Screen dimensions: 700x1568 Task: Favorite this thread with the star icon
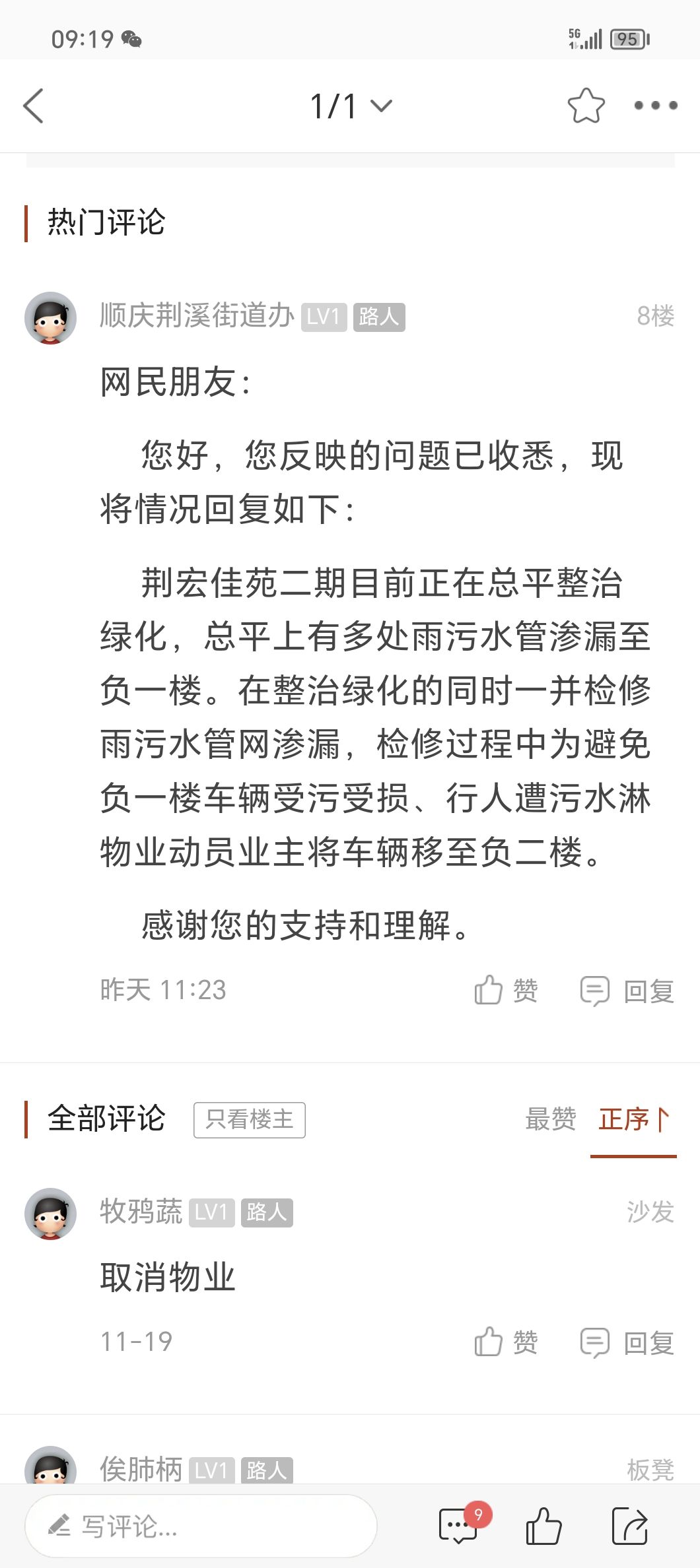tap(586, 106)
